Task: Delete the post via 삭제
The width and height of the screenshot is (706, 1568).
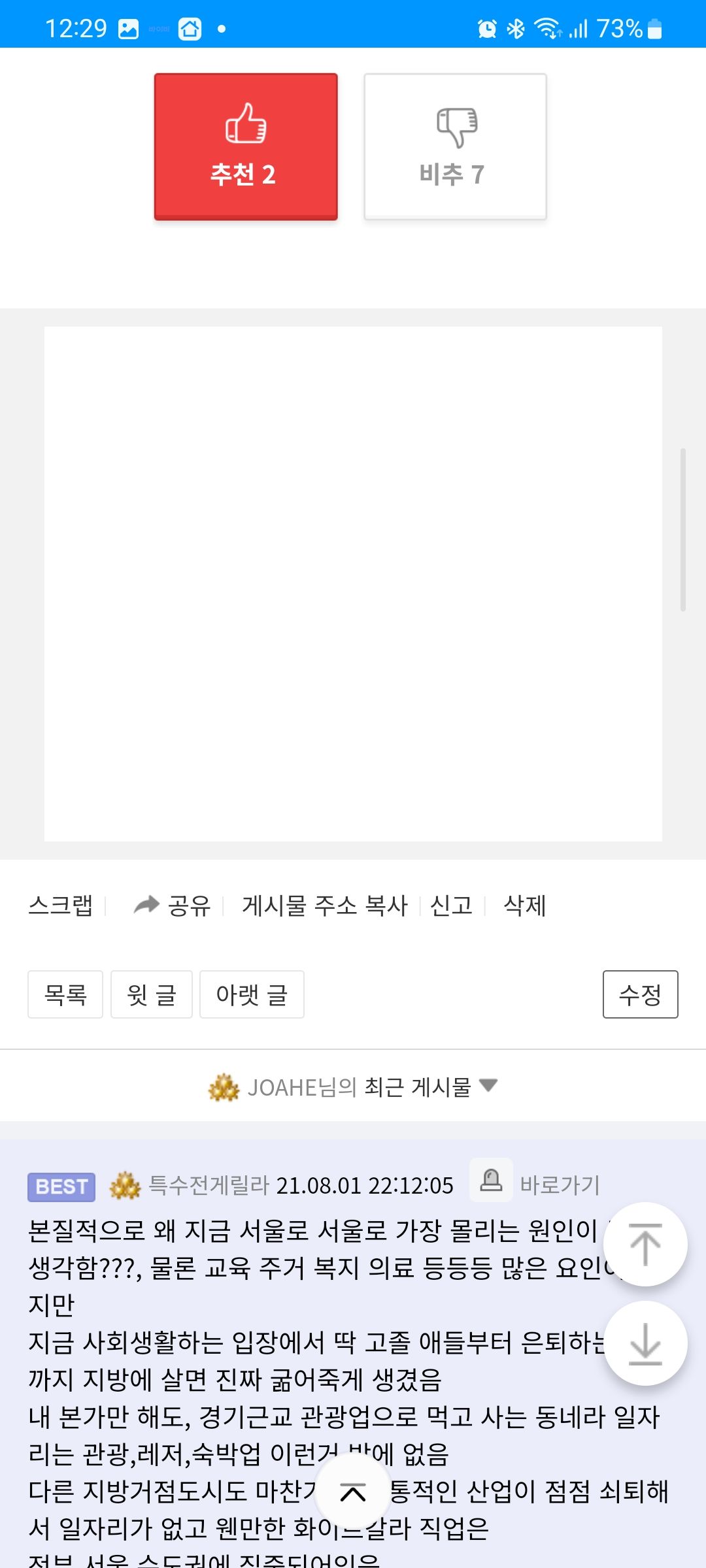Action: tap(524, 906)
